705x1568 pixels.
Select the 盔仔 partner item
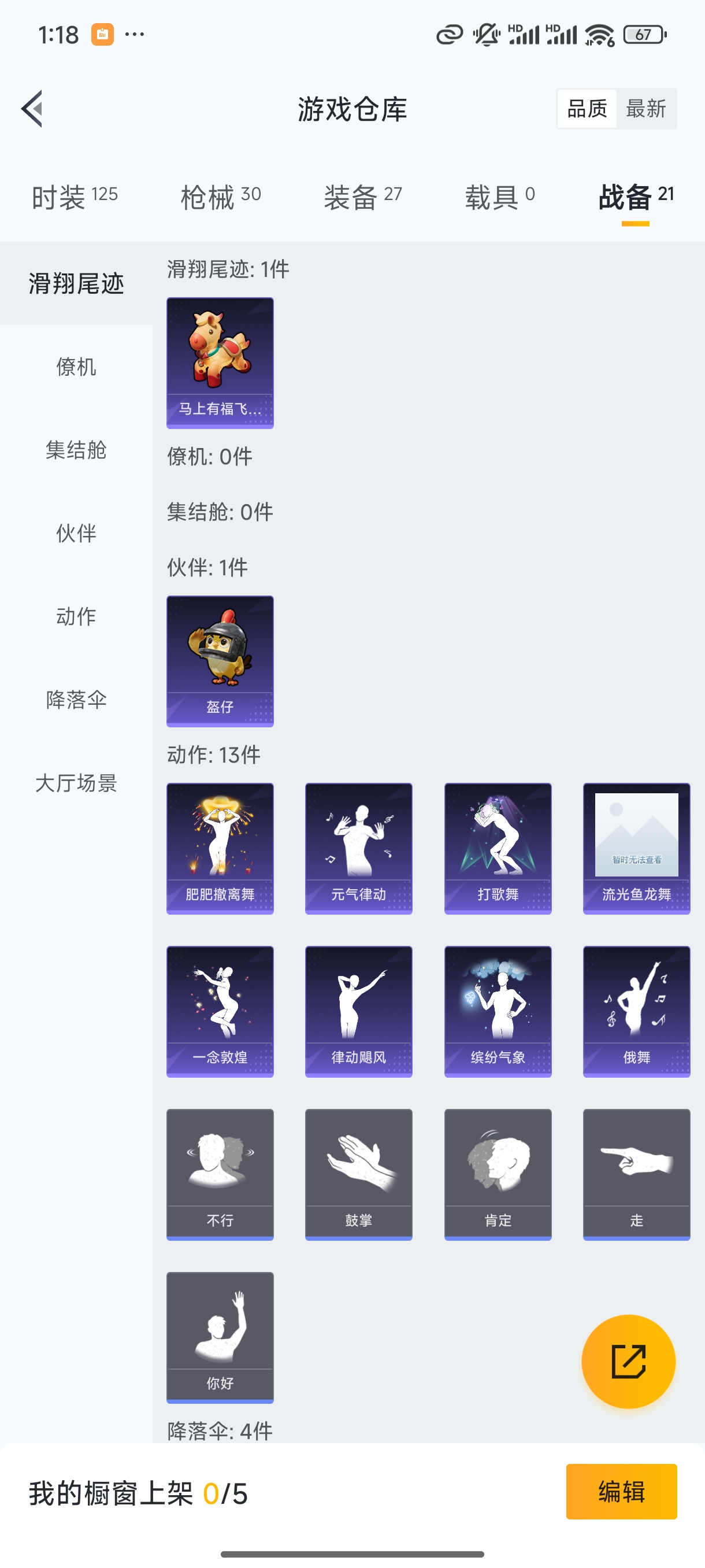pyautogui.click(x=220, y=662)
